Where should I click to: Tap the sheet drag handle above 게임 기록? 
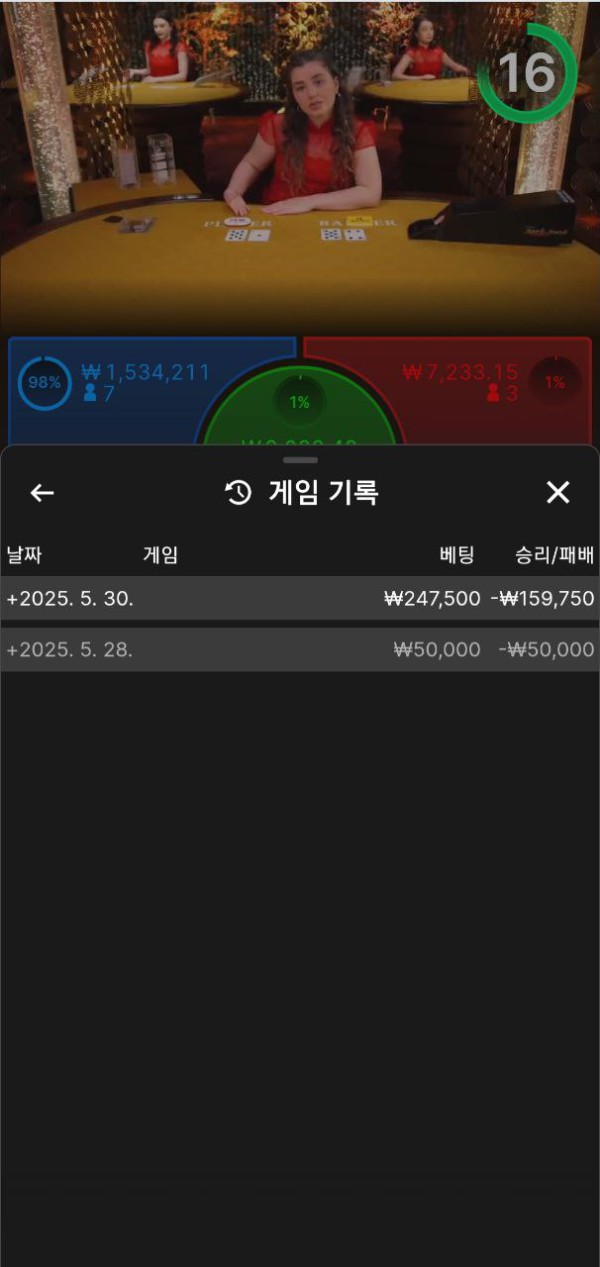[x=300, y=460]
